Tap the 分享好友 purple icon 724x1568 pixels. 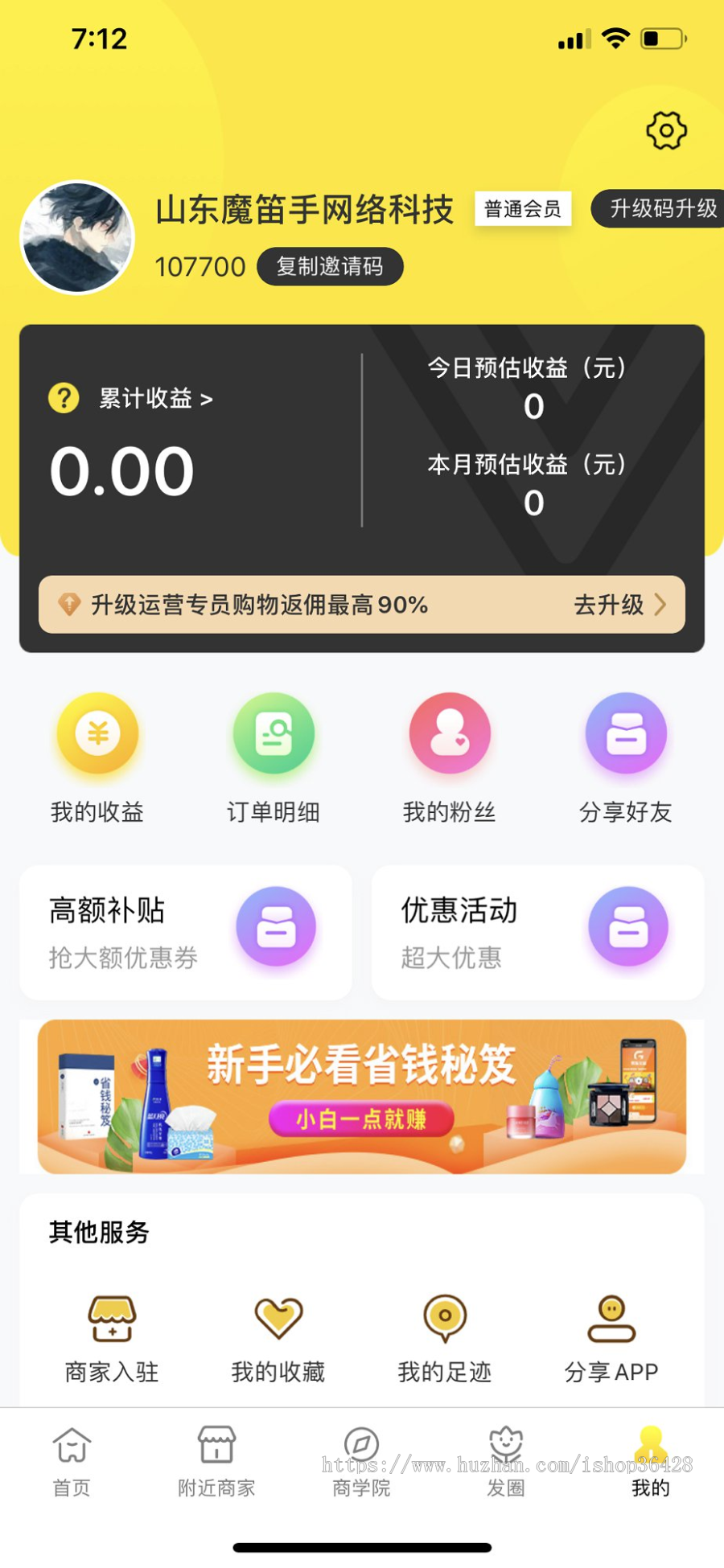[x=626, y=733]
